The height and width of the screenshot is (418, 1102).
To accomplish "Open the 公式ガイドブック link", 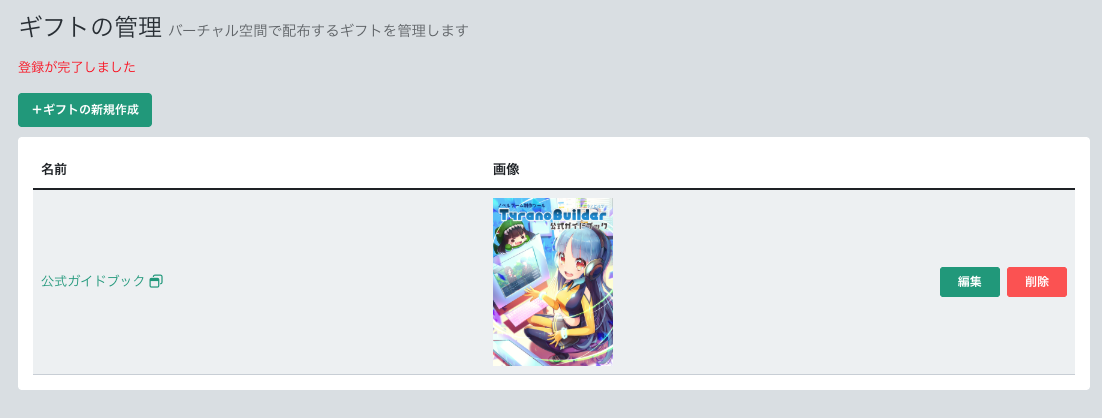I will (x=93, y=281).
